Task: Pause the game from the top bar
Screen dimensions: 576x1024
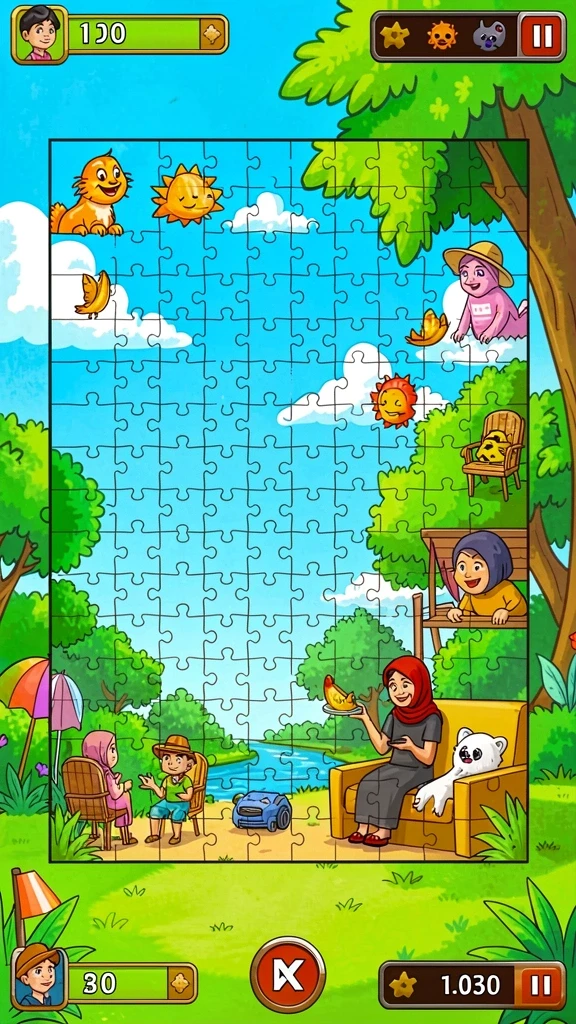Action: click(x=542, y=36)
